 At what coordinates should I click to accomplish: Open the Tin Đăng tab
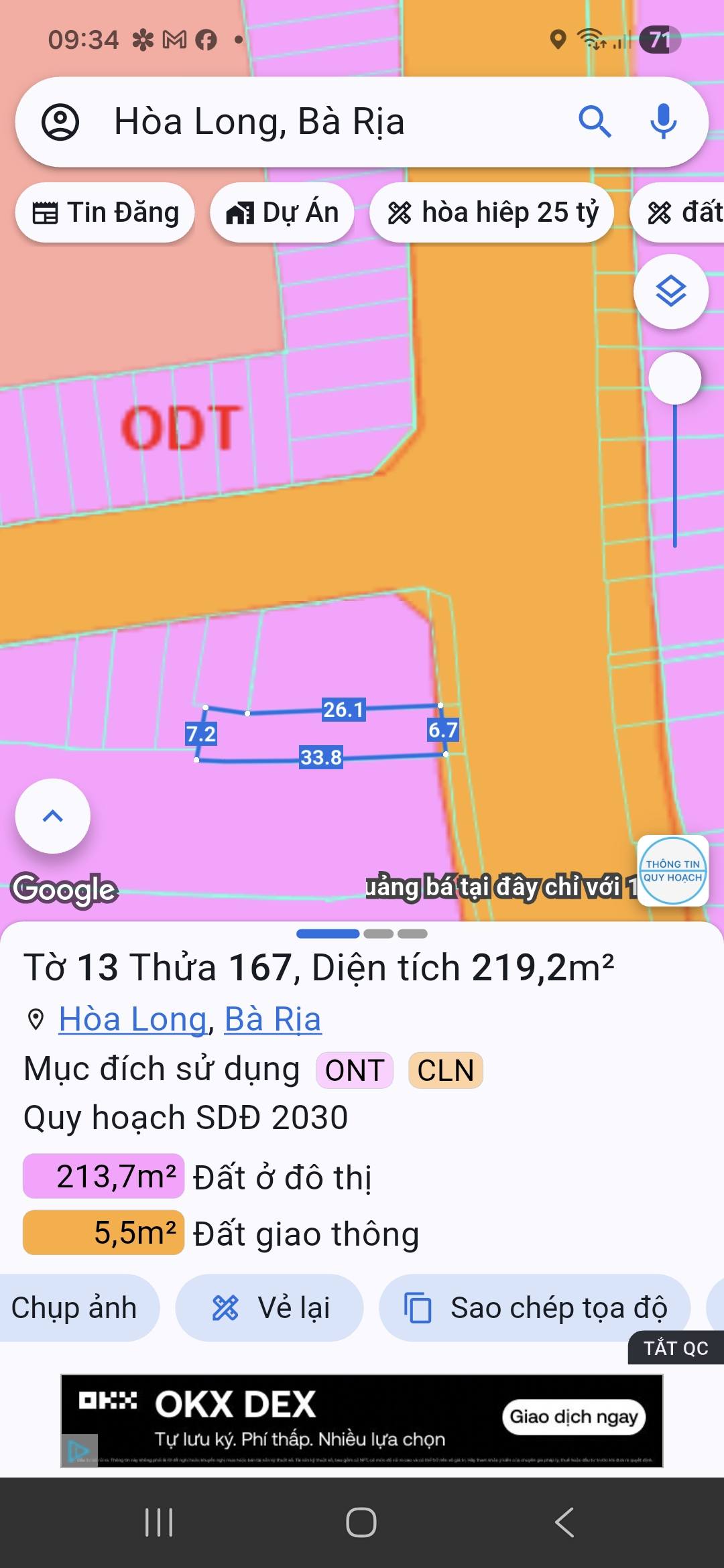pos(105,212)
